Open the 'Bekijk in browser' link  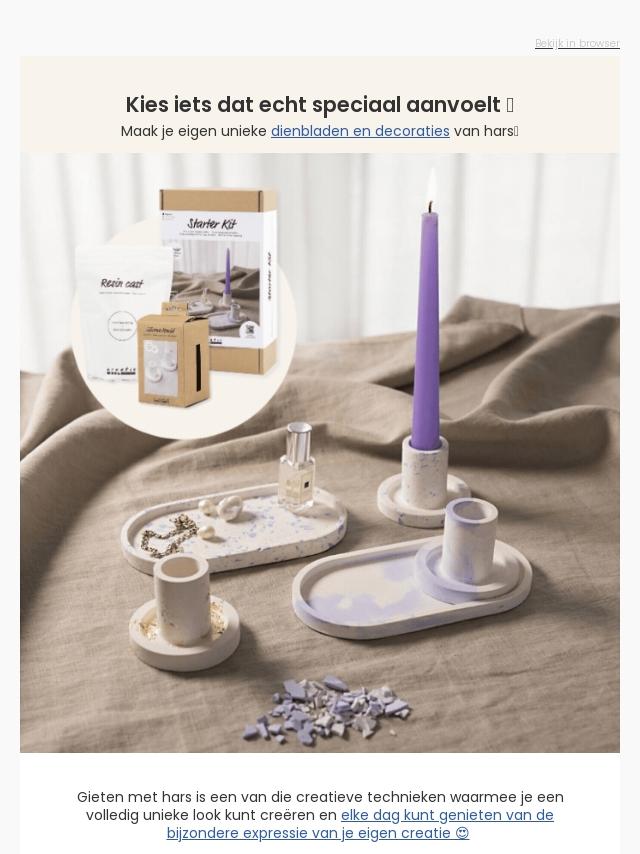[x=577, y=43]
